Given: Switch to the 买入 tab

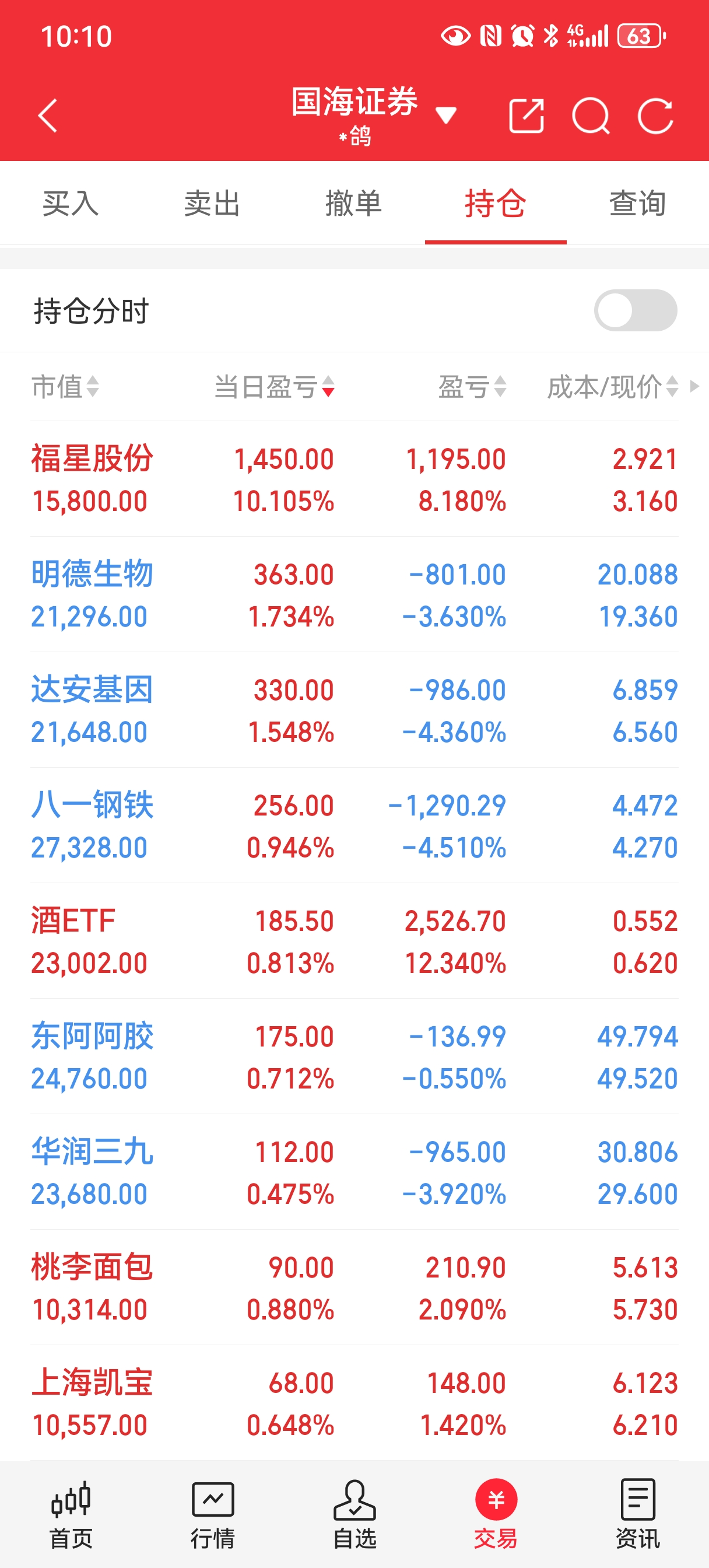Looking at the screenshot, I should point(71,204).
